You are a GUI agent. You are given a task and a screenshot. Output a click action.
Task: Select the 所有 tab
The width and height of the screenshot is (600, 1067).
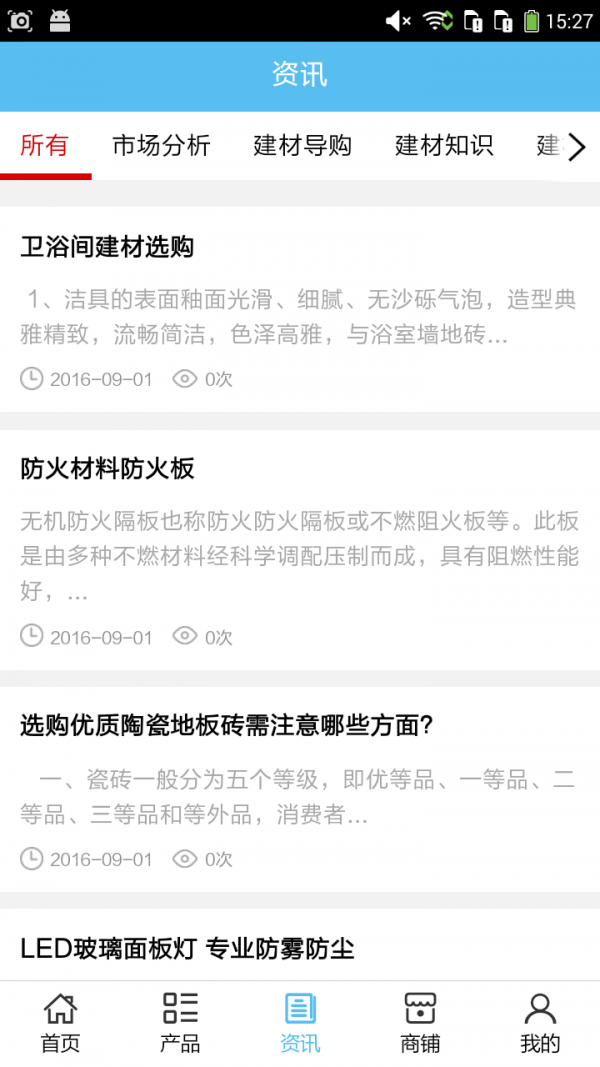click(x=45, y=146)
